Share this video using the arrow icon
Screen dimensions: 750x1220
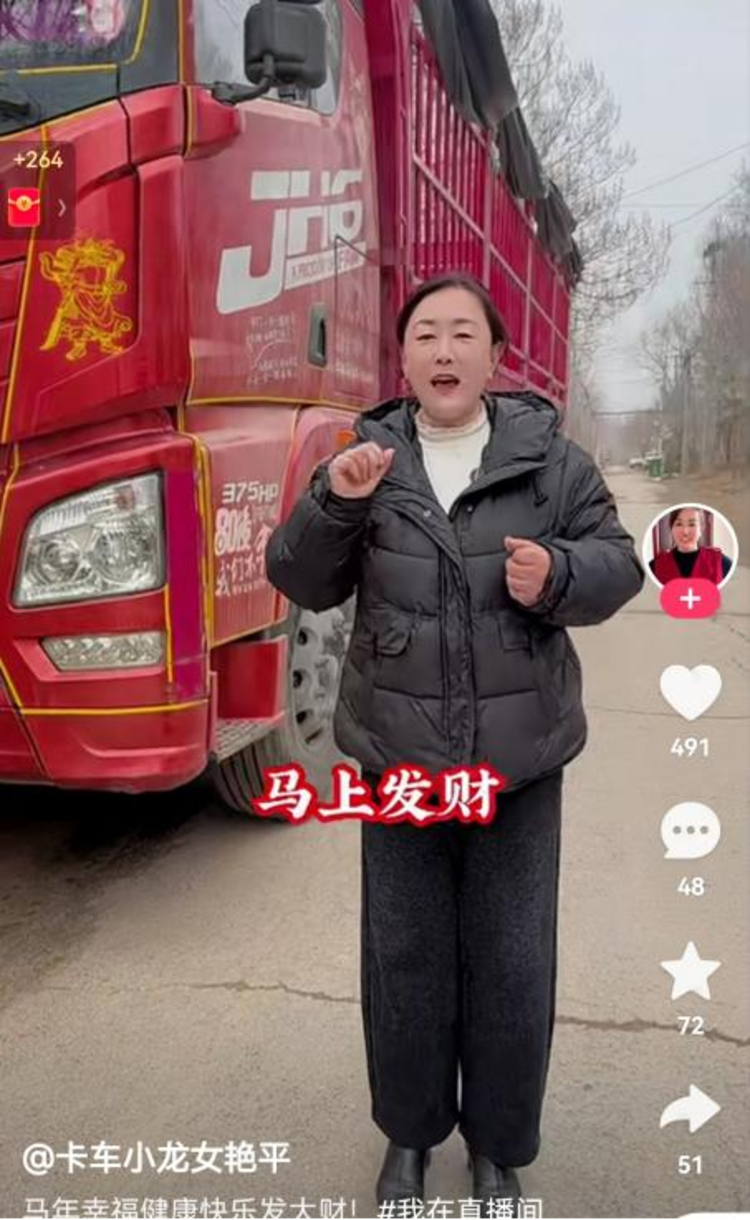pos(690,1109)
